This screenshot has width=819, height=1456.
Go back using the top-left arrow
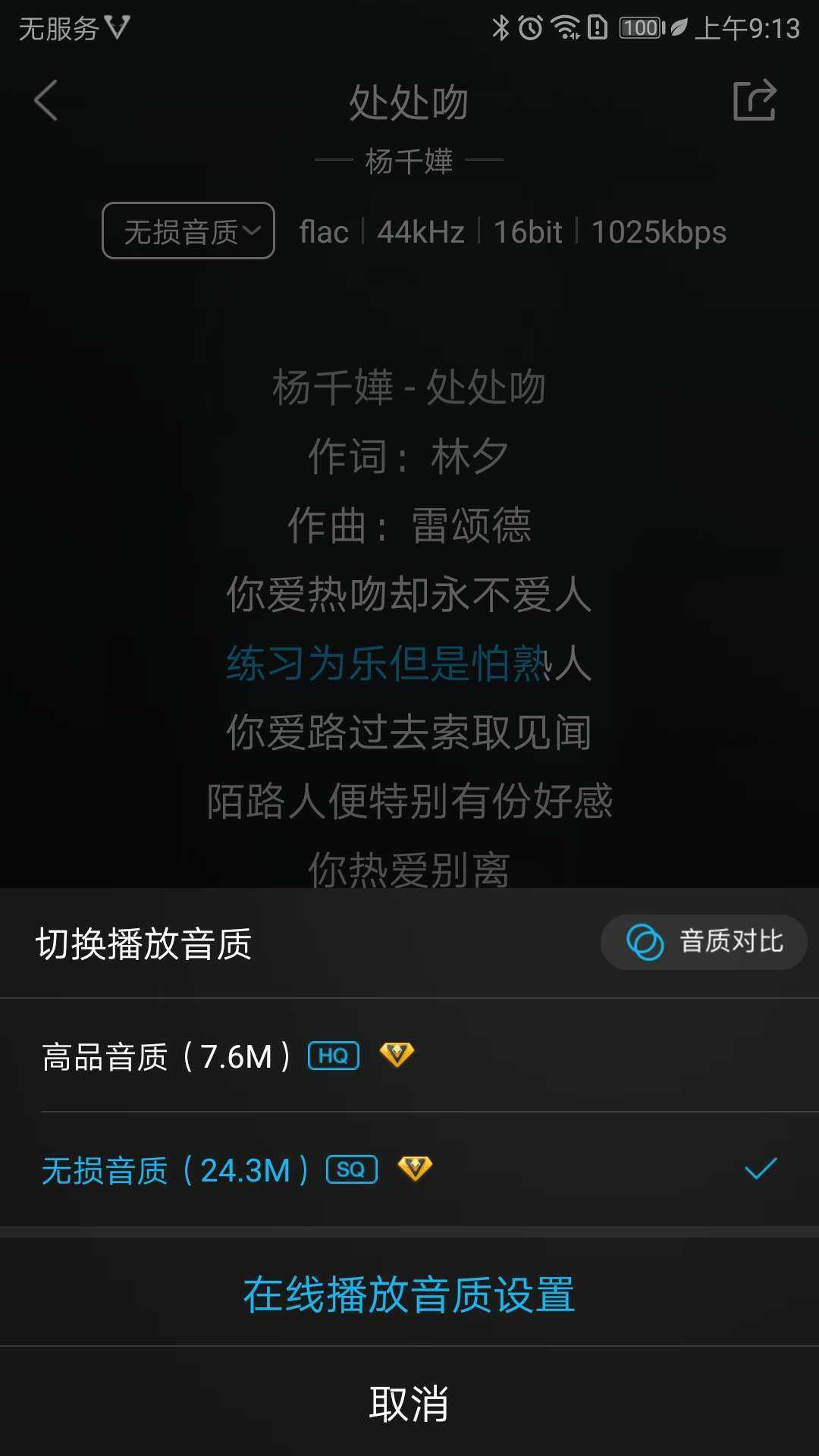45,100
